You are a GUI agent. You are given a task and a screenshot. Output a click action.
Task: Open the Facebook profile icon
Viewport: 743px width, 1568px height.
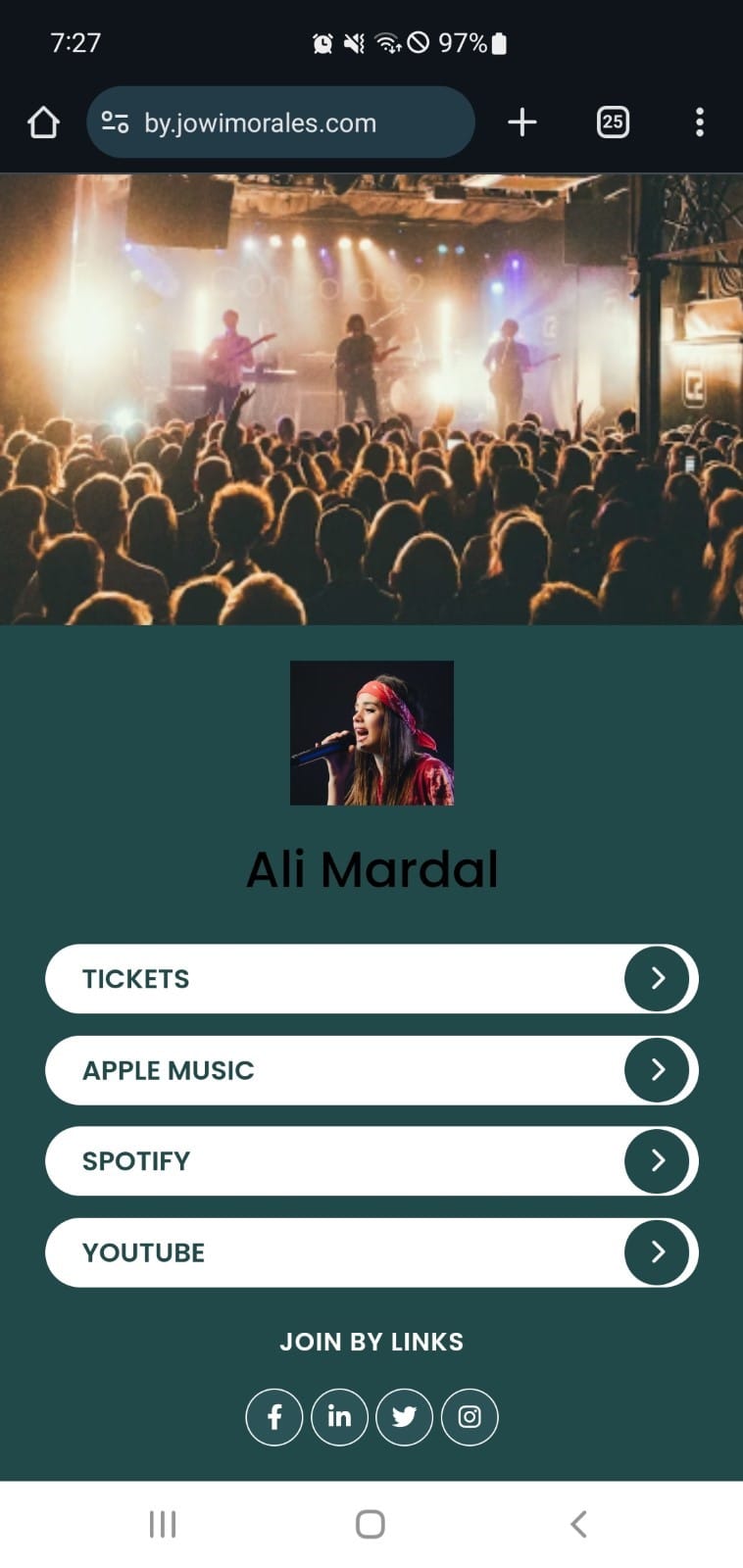pyautogui.click(x=274, y=1417)
